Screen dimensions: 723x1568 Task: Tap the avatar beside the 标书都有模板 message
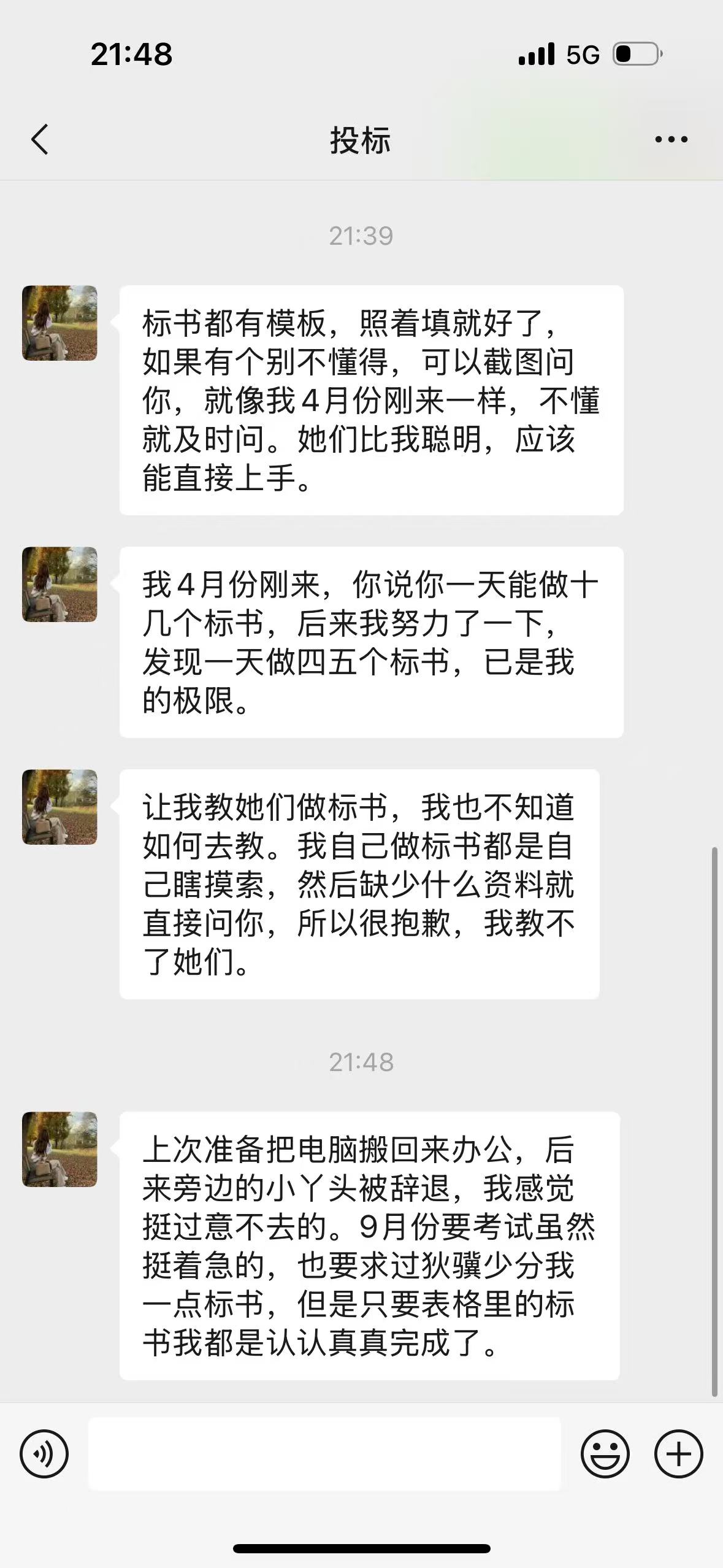pos(59,323)
